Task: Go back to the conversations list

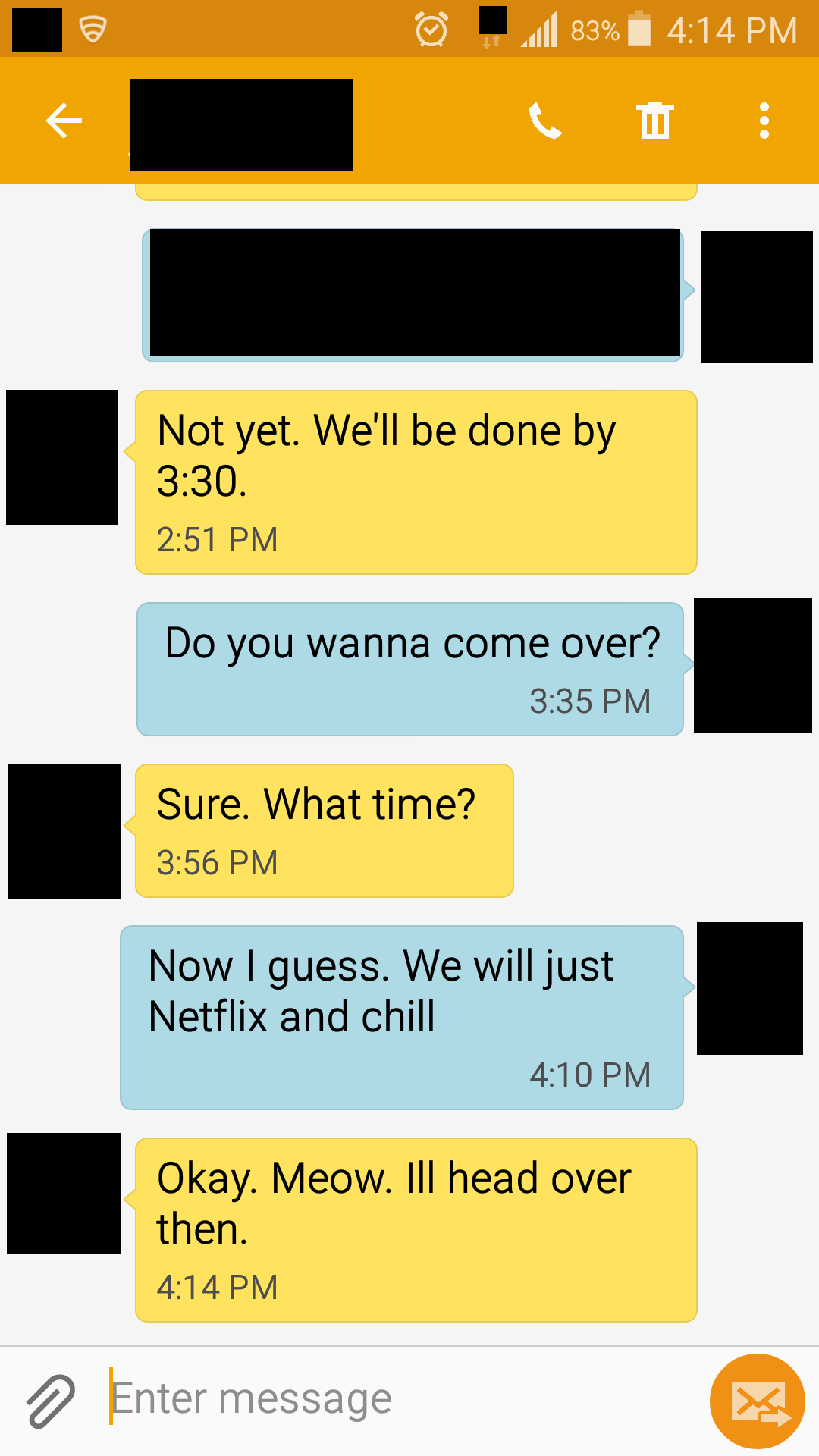Action: [64, 121]
